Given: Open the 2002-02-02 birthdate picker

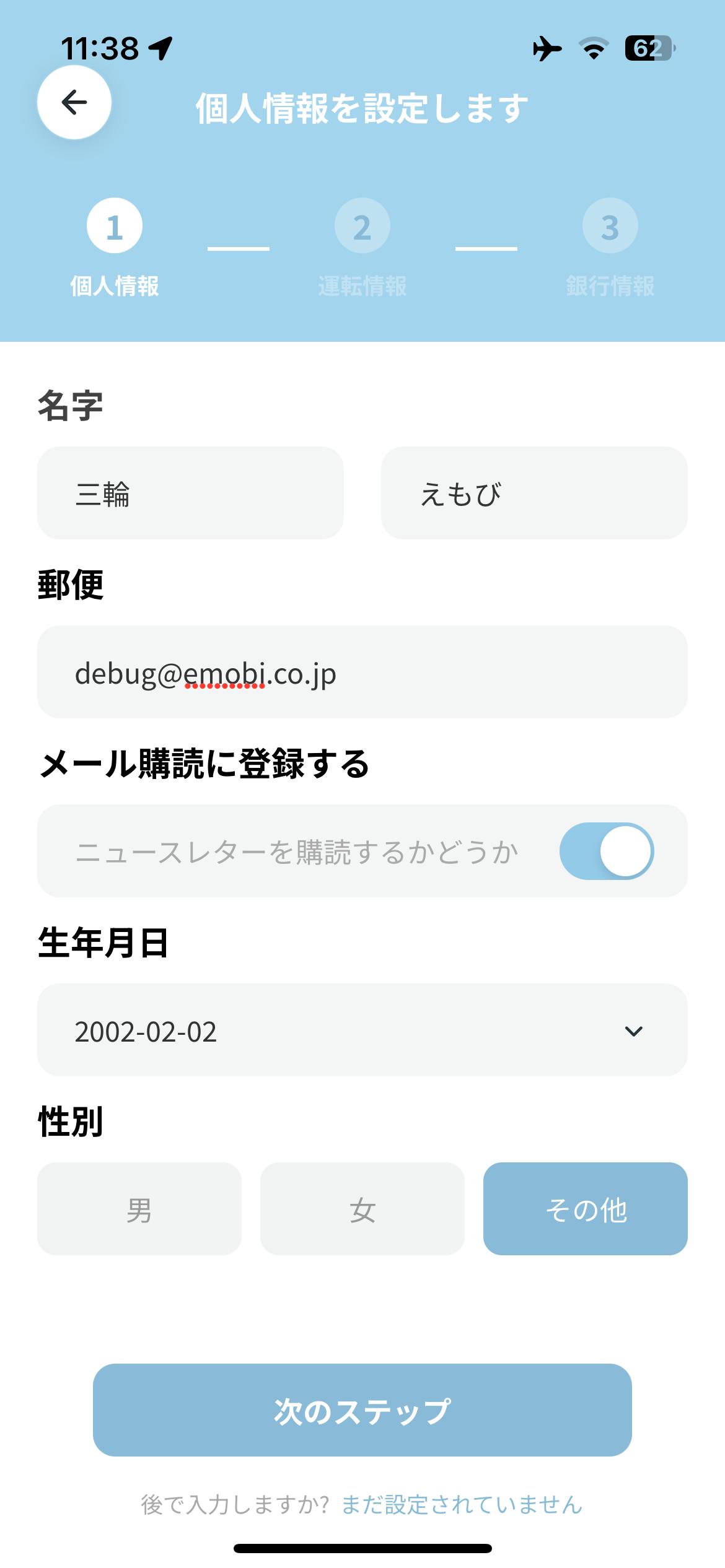Looking at the screenshot, I should pos(362,1030).
